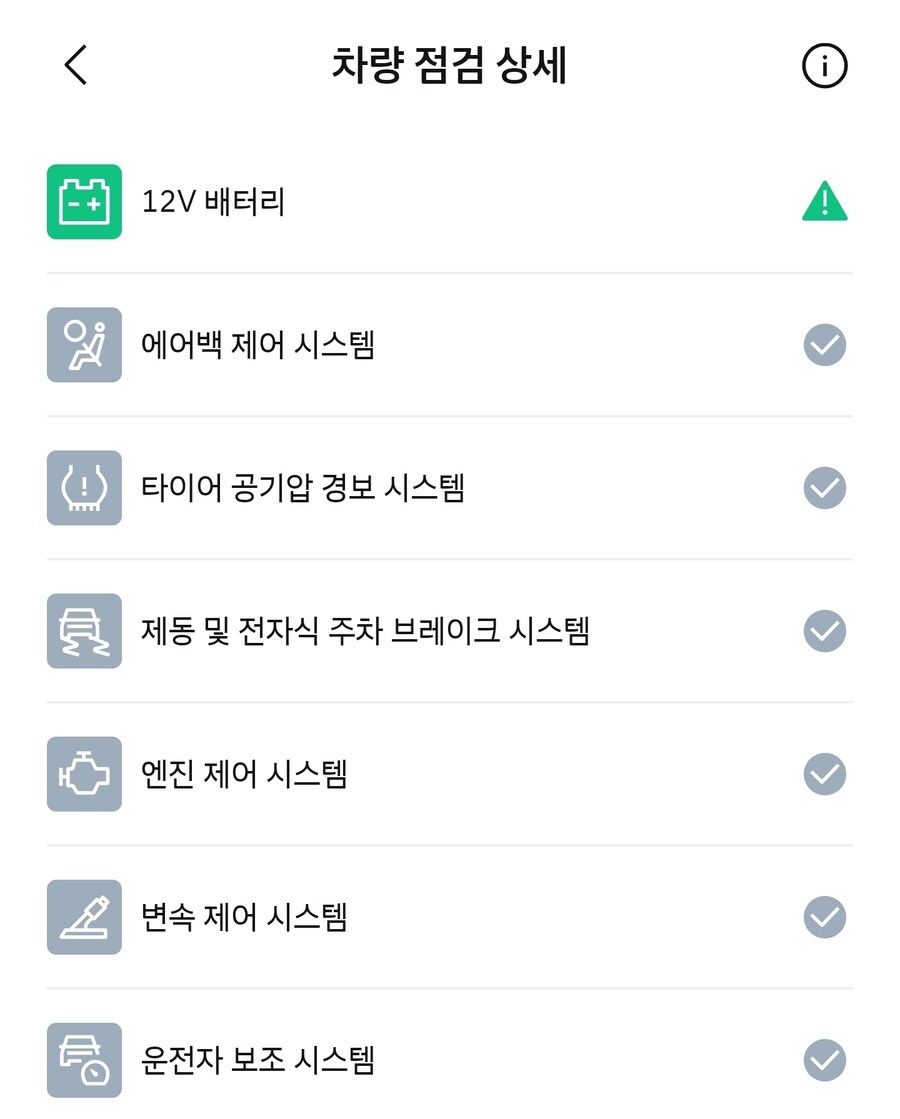This screenshot has height=1119, width=900.
Task: Click the green warning triangle beside 12V 배터리
Action: 824,199
